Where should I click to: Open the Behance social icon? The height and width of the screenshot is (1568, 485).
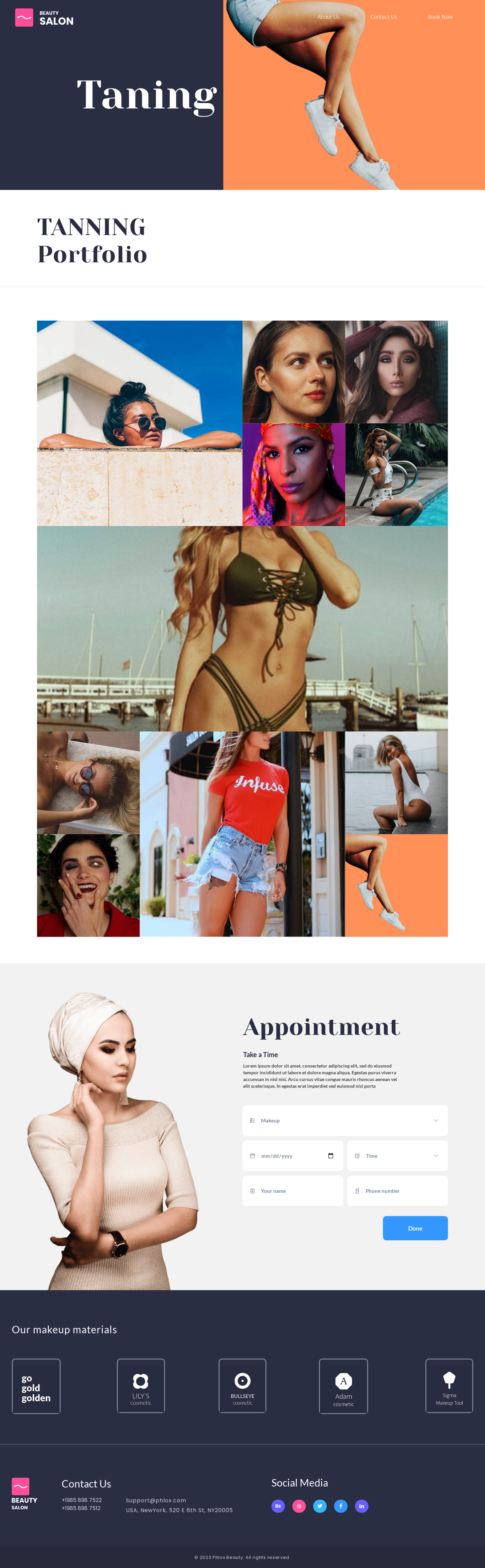tap(278, 1506)
